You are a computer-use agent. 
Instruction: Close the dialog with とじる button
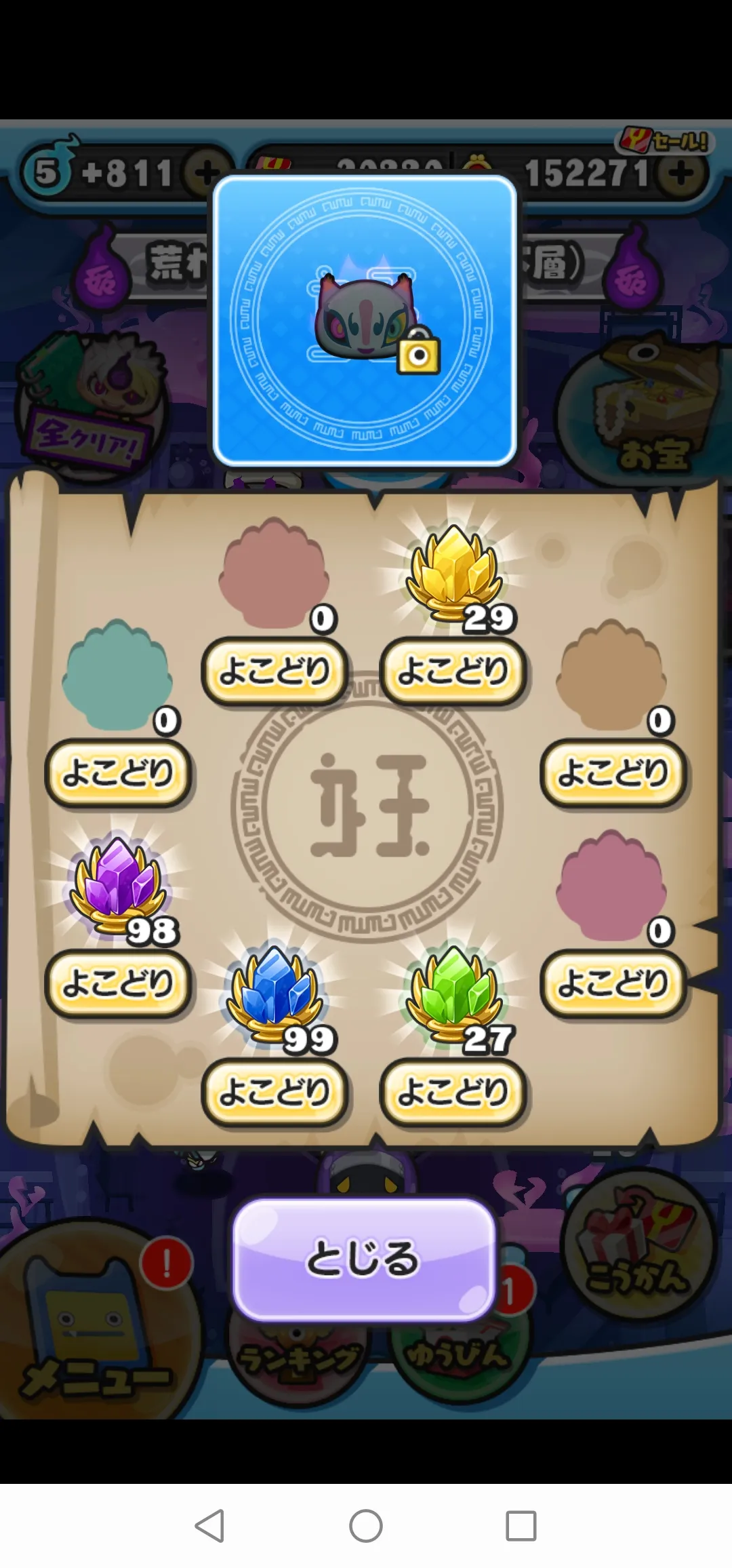tap(364, 1259)
